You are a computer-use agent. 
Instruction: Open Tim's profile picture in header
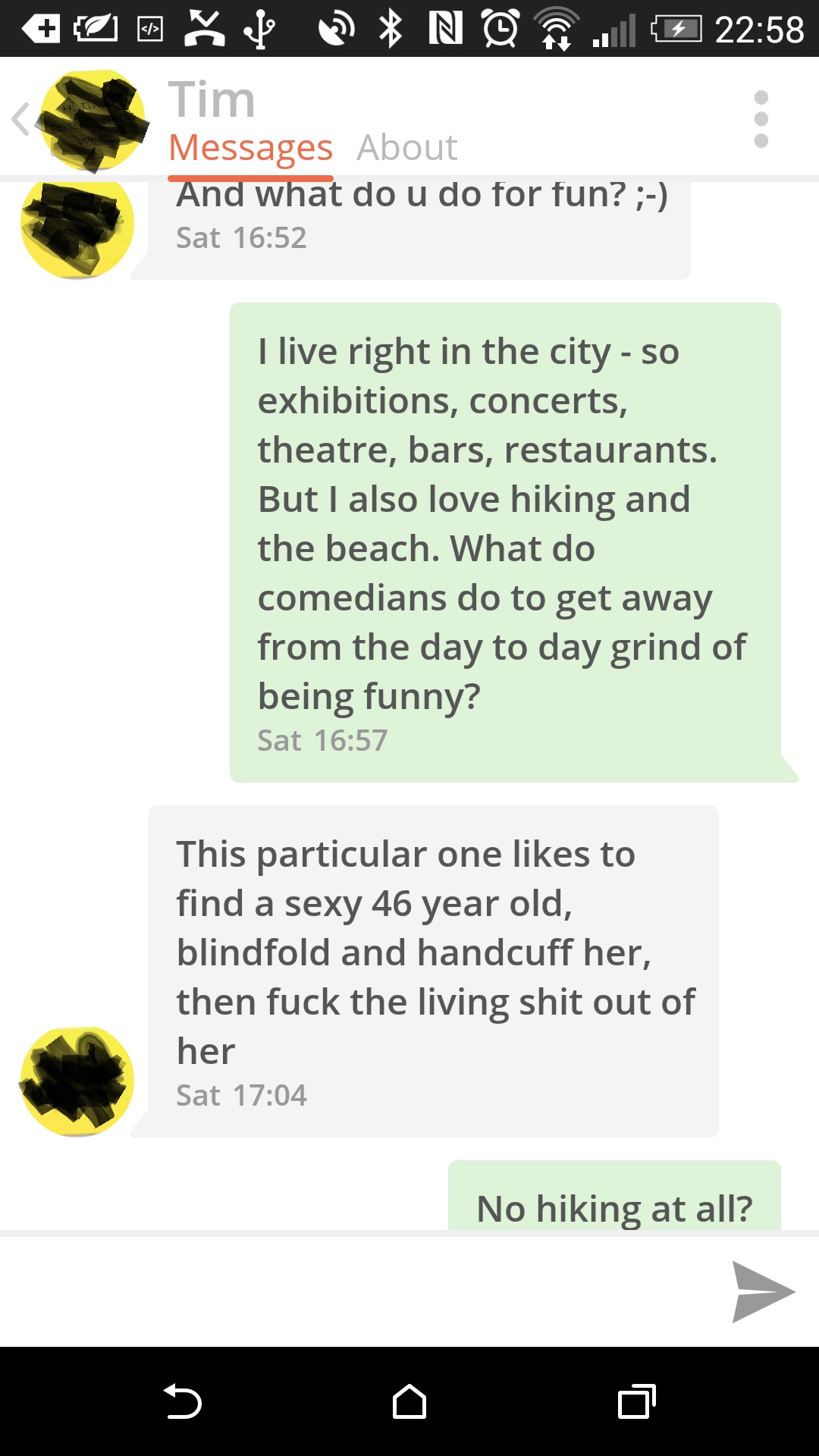(93, 120)
